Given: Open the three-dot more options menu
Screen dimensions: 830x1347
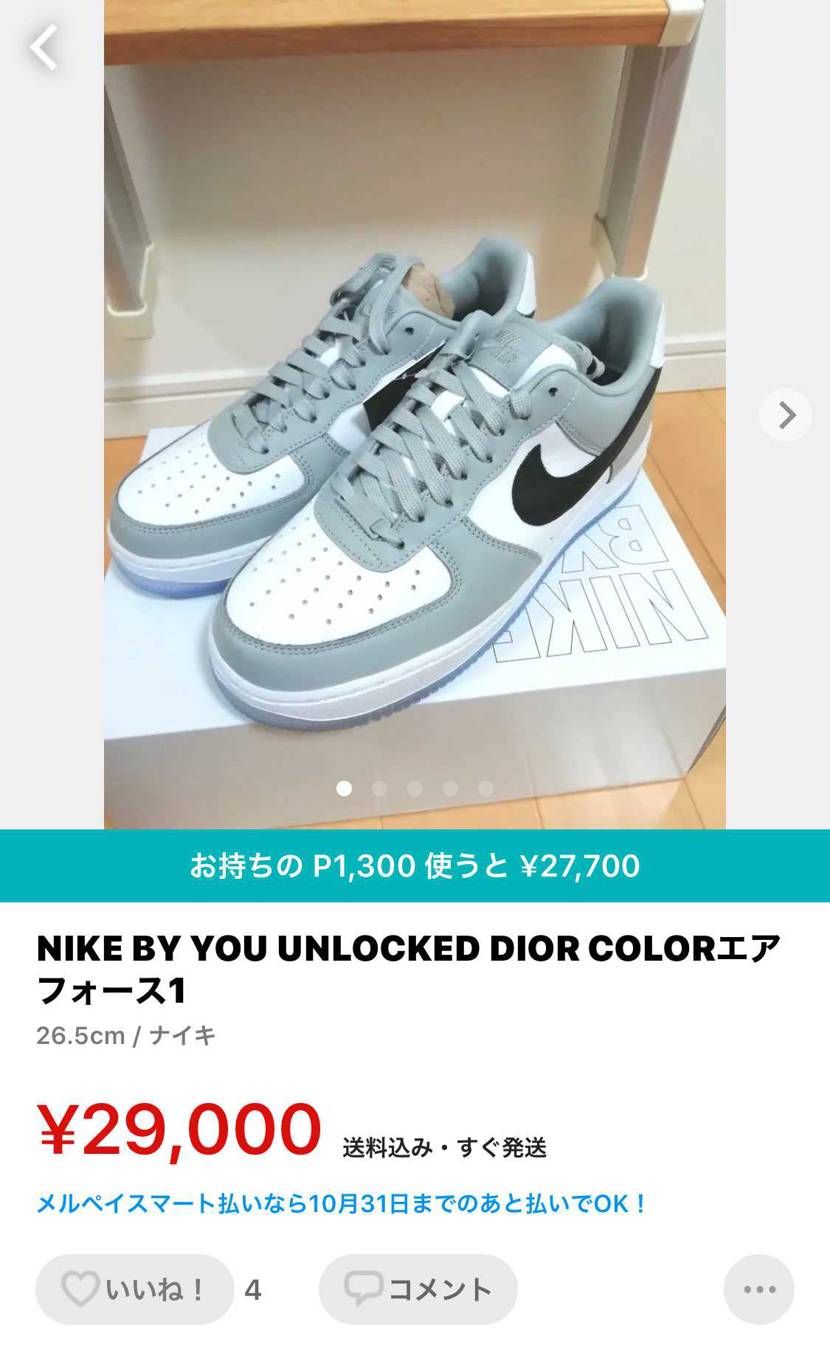Looking at the screenshot, I should pos(757,1289).
